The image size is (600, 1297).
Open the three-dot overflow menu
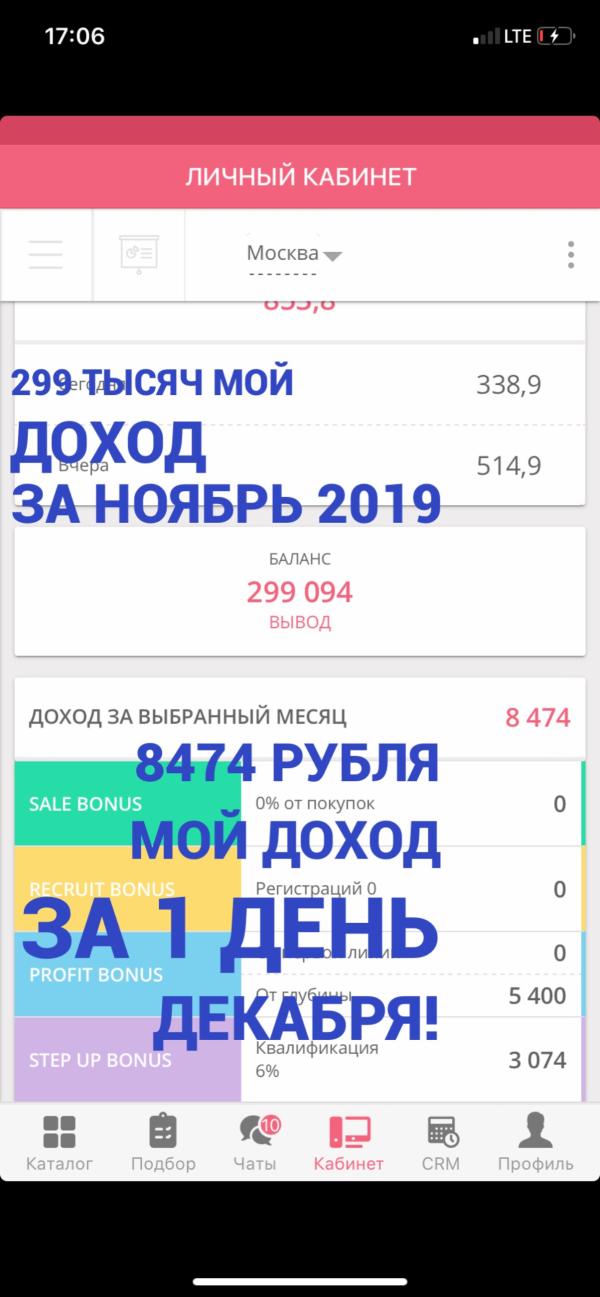(x=570, y=254)
